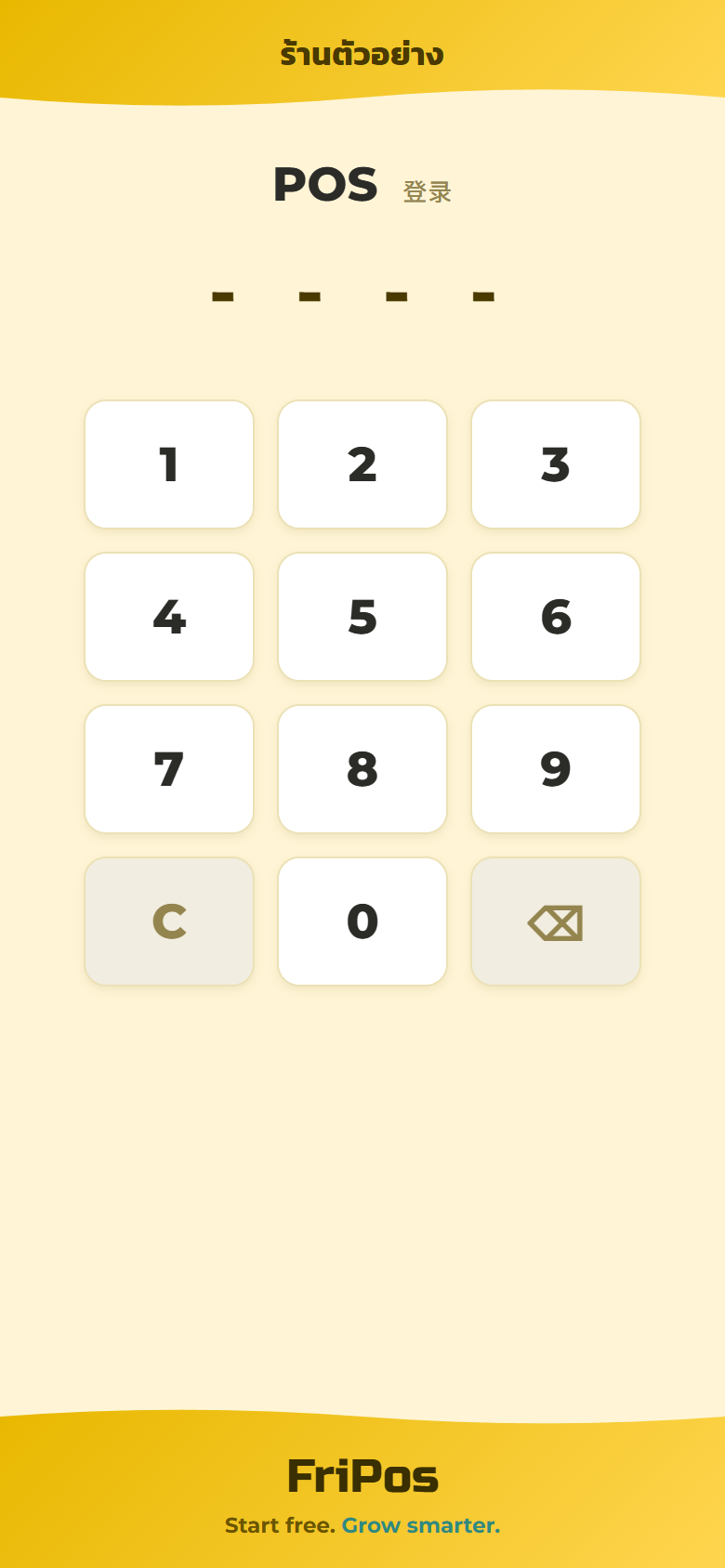
Task: Clear the PIN with the C key
Action: (169, 921)
